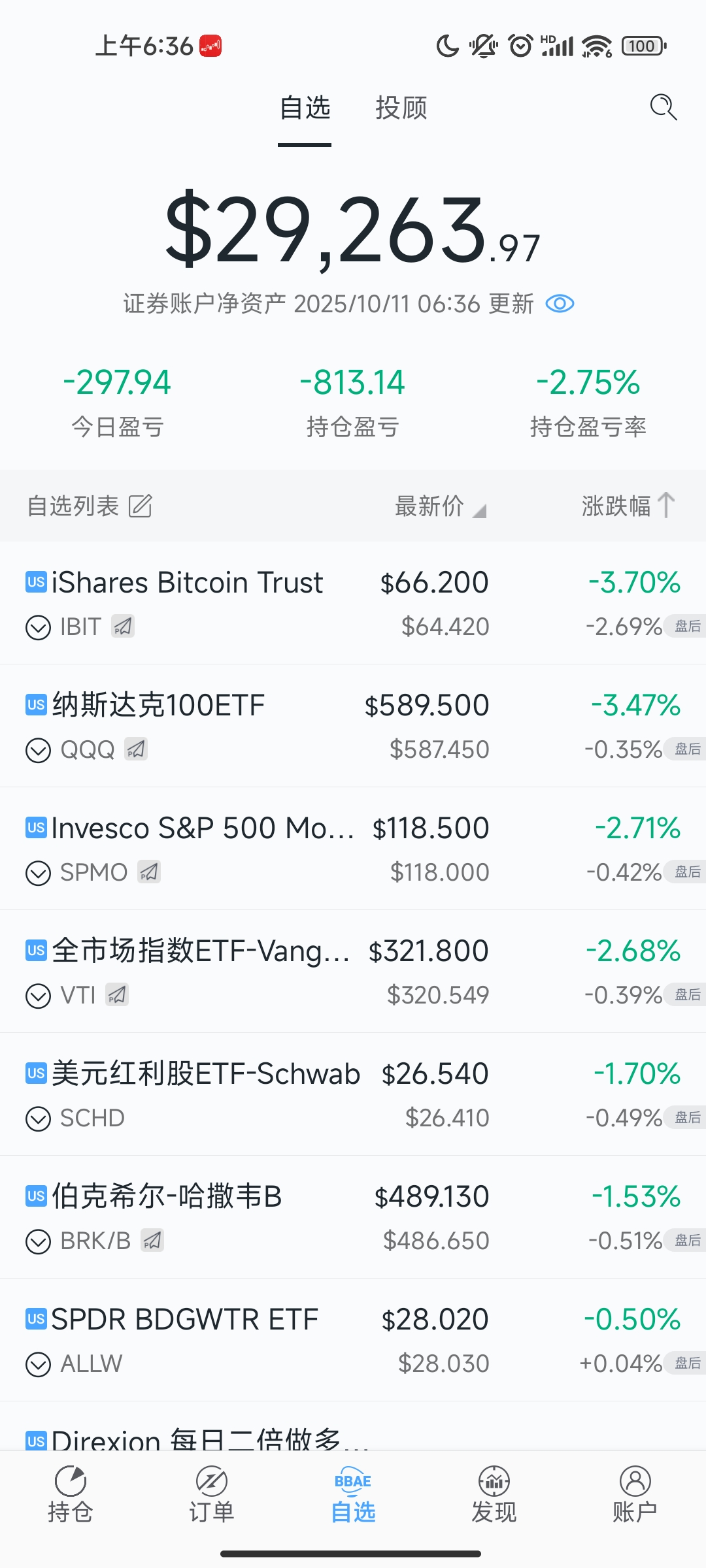Open the search magnifier icon
The width and height of the screenshot is (706, 1568).
663,107
